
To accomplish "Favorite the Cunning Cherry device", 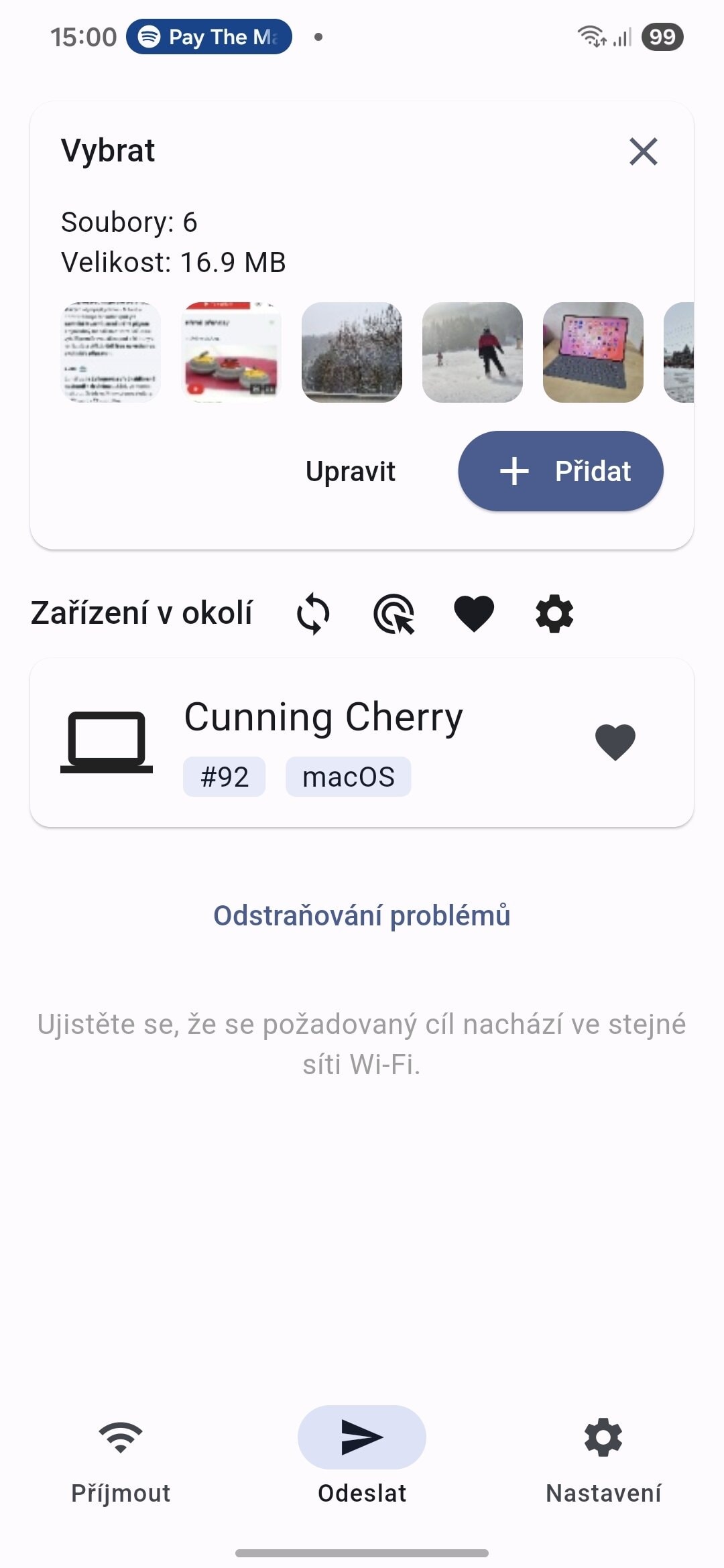I will (x=615, y=742).
